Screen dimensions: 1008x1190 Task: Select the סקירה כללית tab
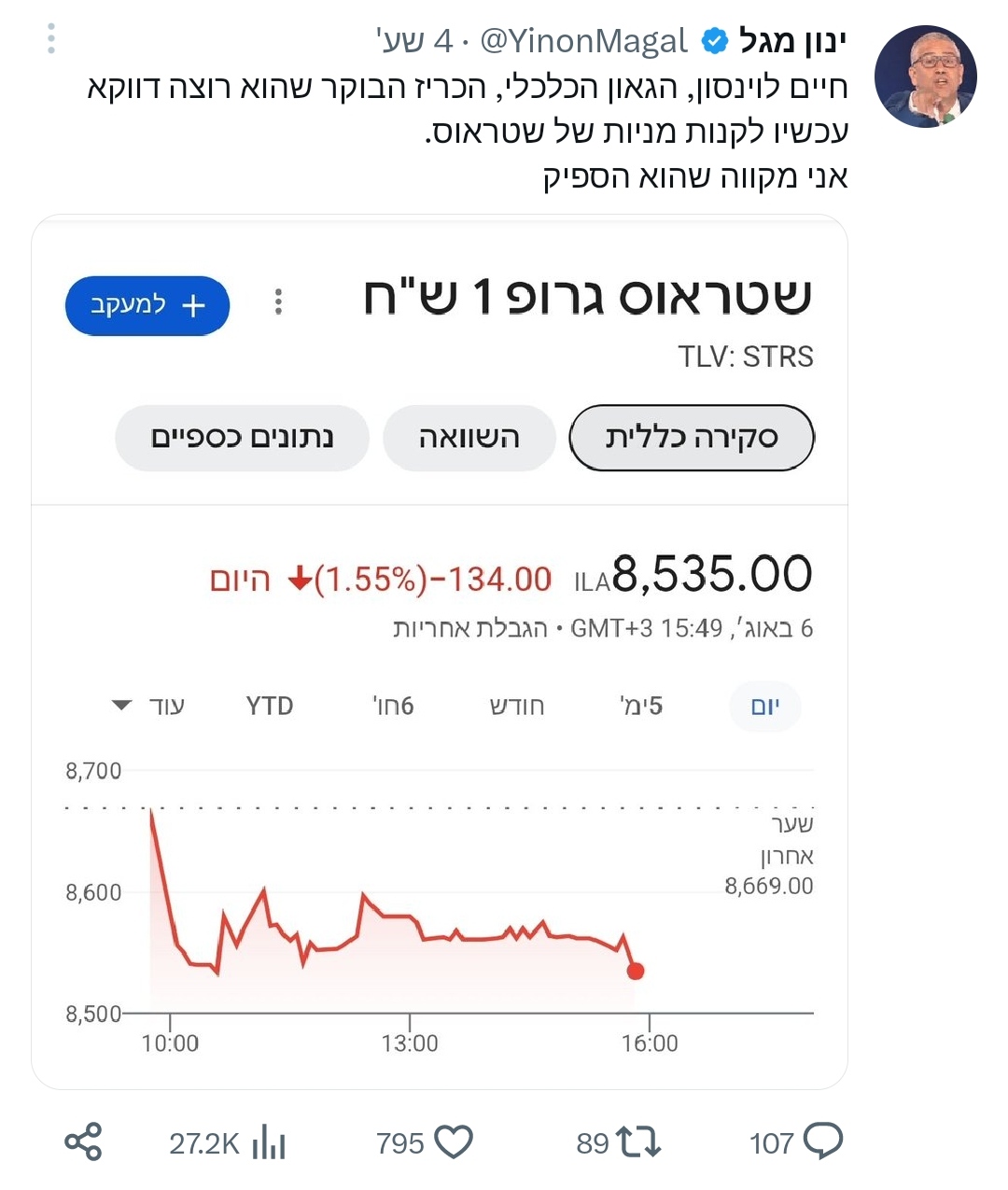point(691,437)
